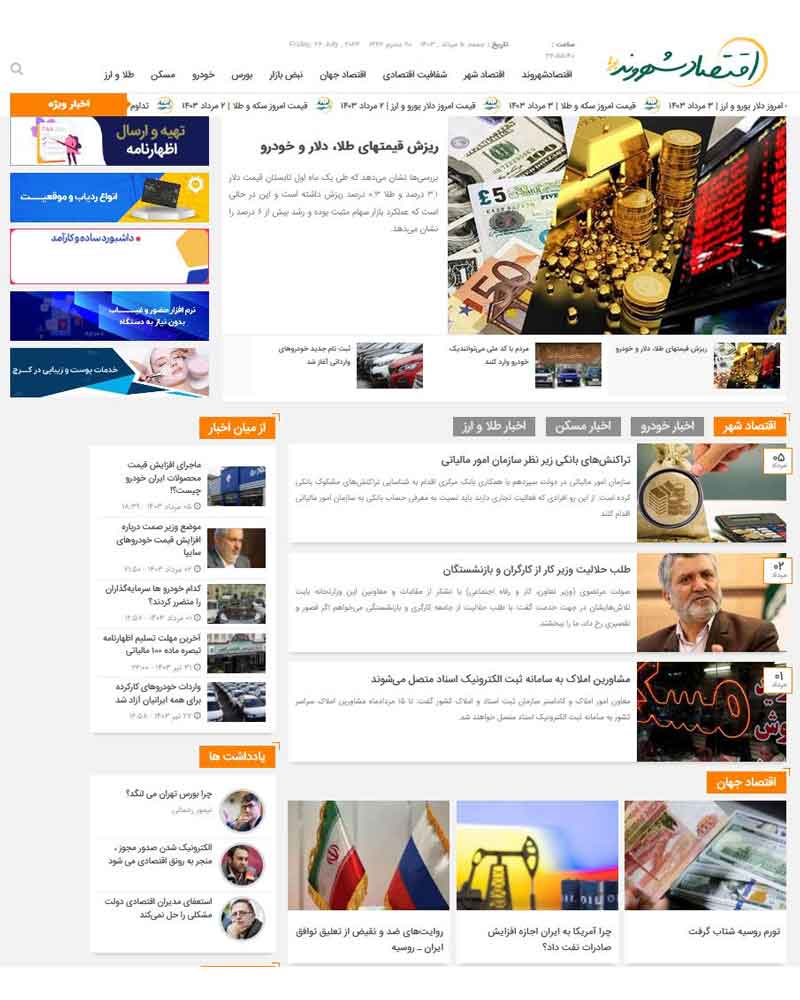Screen dimensions: 800x1000
Task: Go to مسکن section in the menu
Action: [163, 75]
